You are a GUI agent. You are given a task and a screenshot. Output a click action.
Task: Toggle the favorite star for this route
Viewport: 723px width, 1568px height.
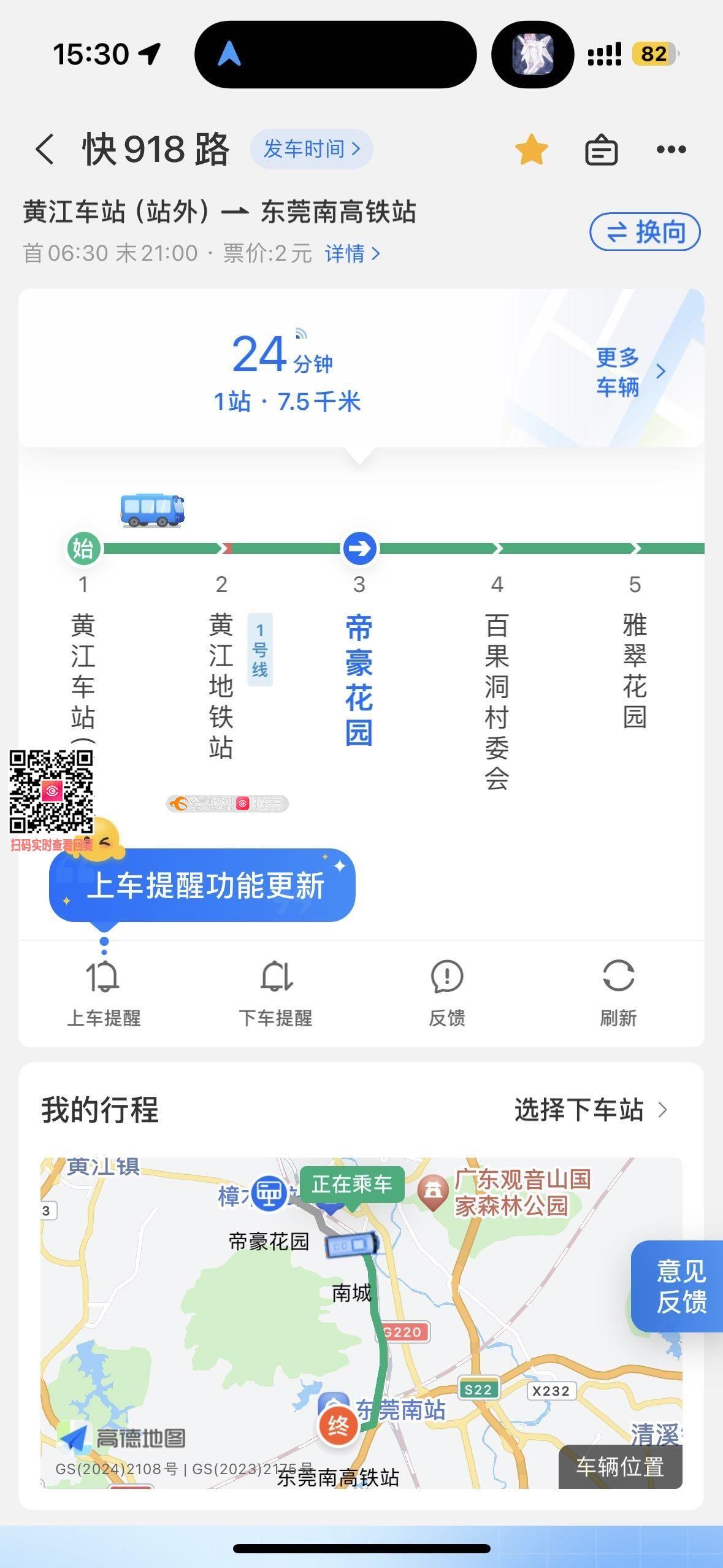531,150
